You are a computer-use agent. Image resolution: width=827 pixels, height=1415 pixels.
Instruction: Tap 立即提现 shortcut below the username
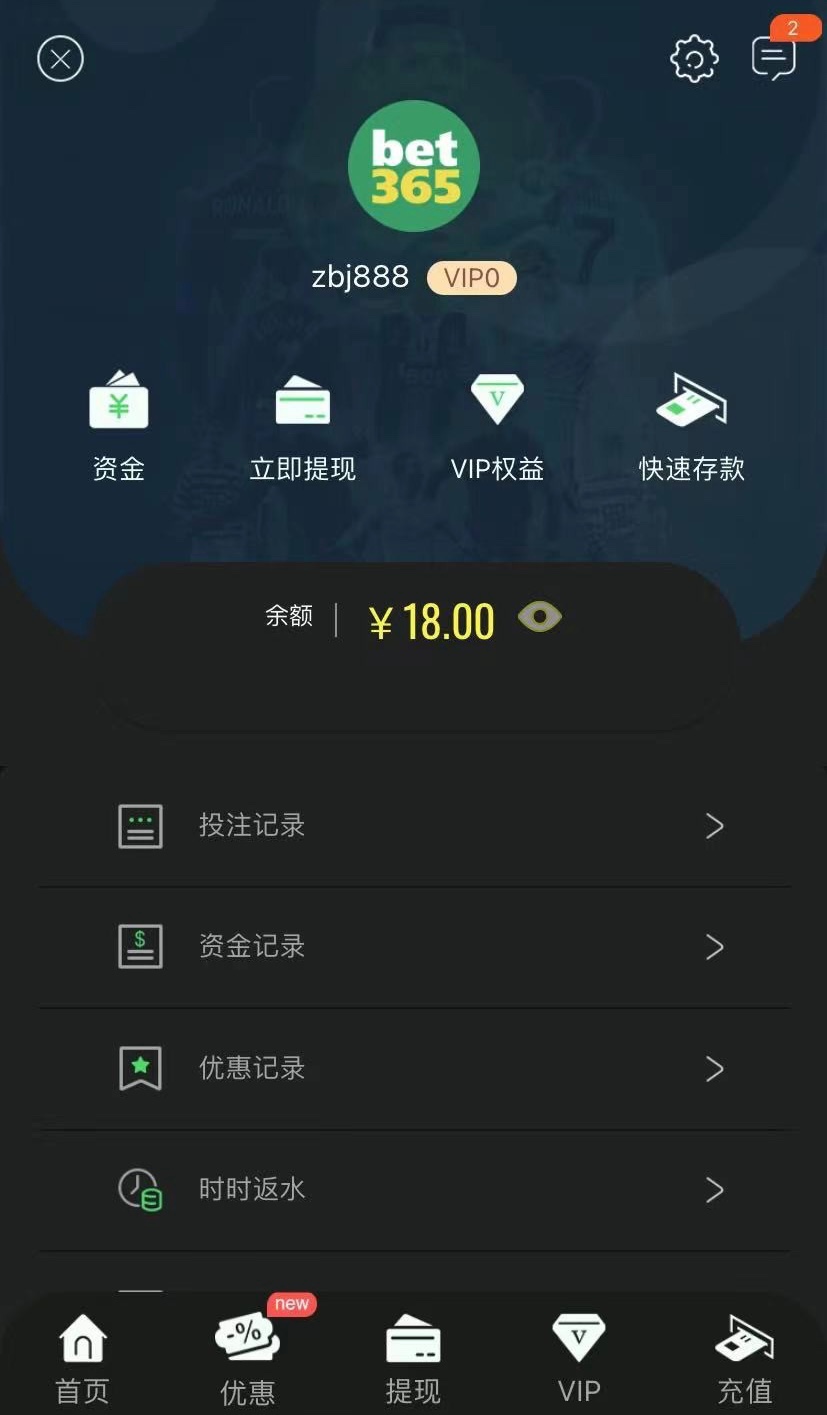click(x=303, y=425)
